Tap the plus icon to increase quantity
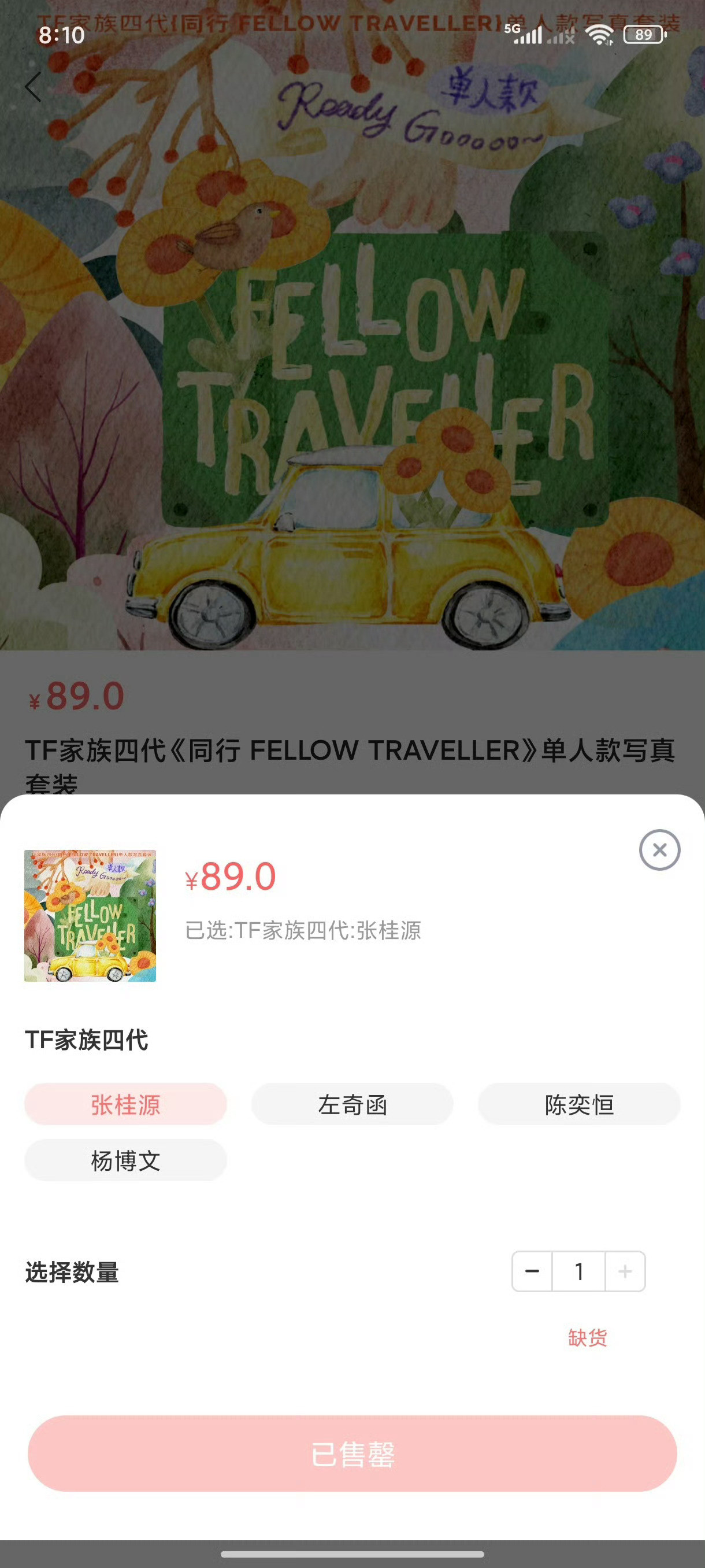 pyautogui.click(x=624, y=1271)
